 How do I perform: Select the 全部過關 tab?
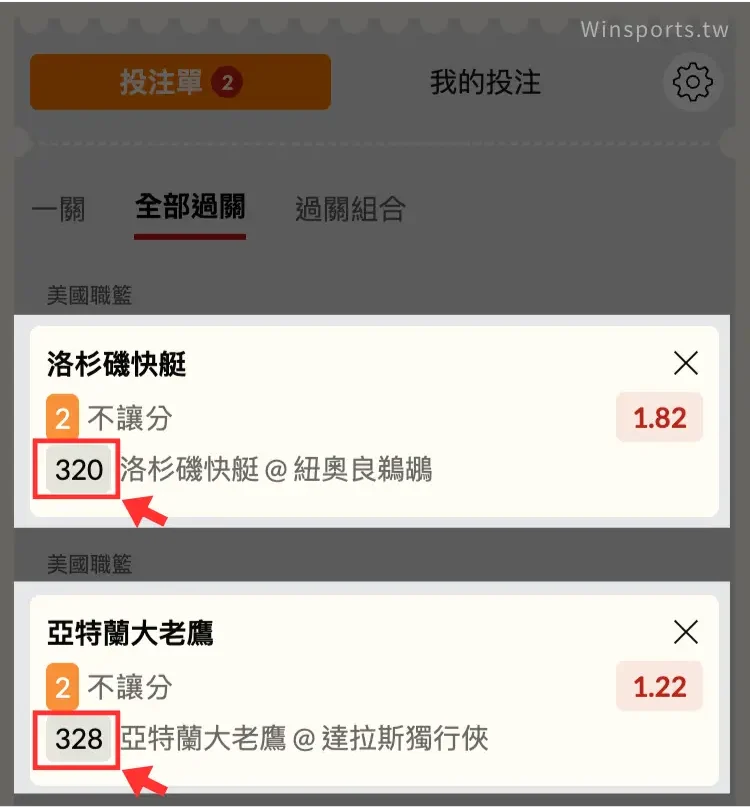(190, 208)
